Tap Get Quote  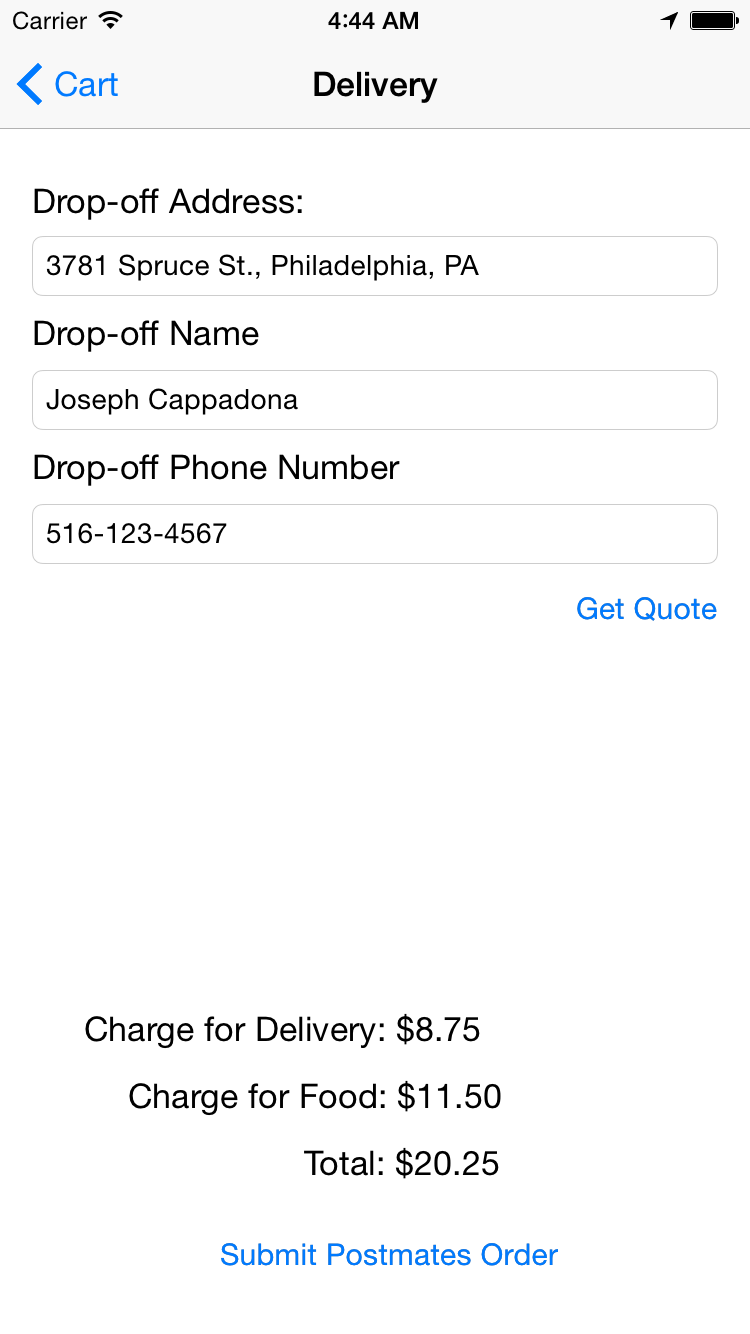pyautogui.click(x=646, y=609)
